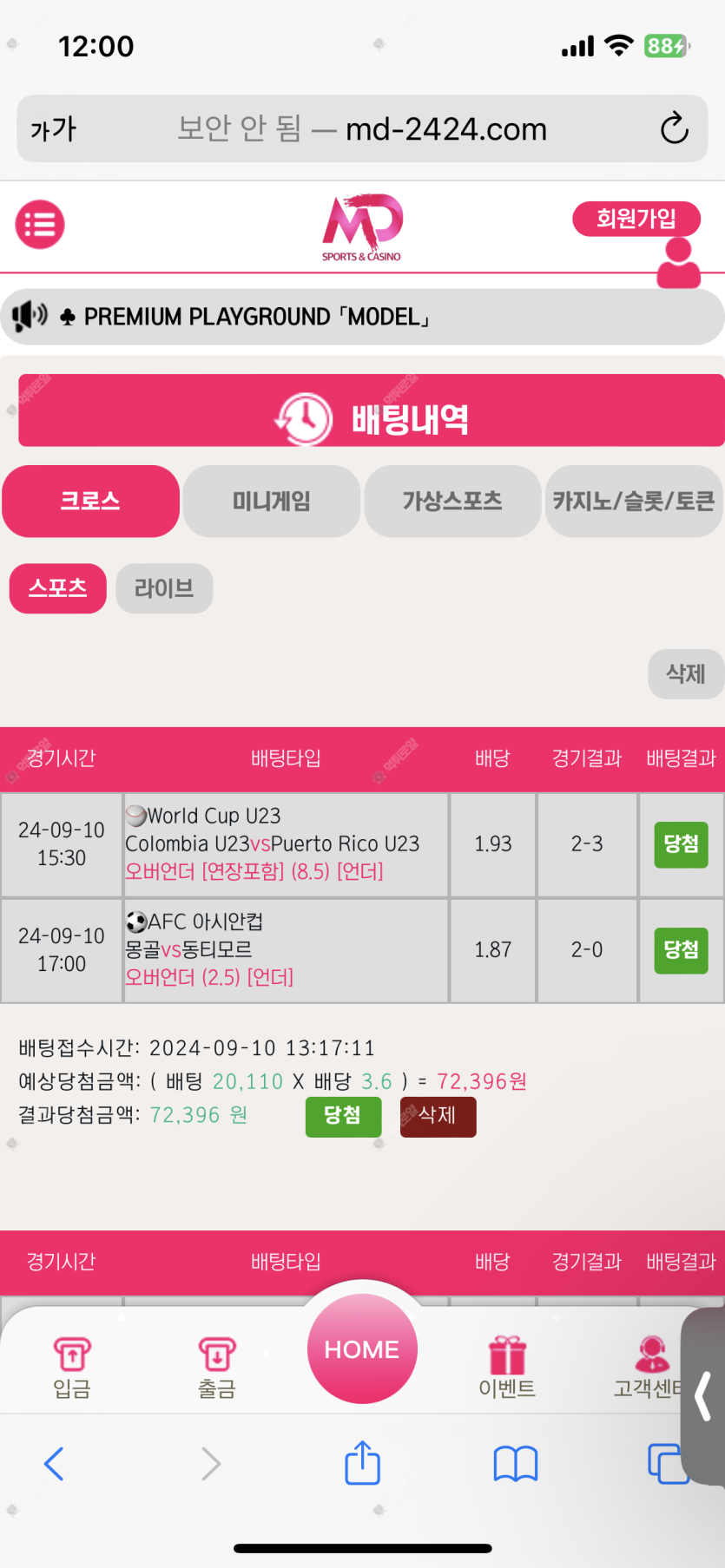
Task: Switch to the 미니게임 tab
Action: (x=272, y=501)
